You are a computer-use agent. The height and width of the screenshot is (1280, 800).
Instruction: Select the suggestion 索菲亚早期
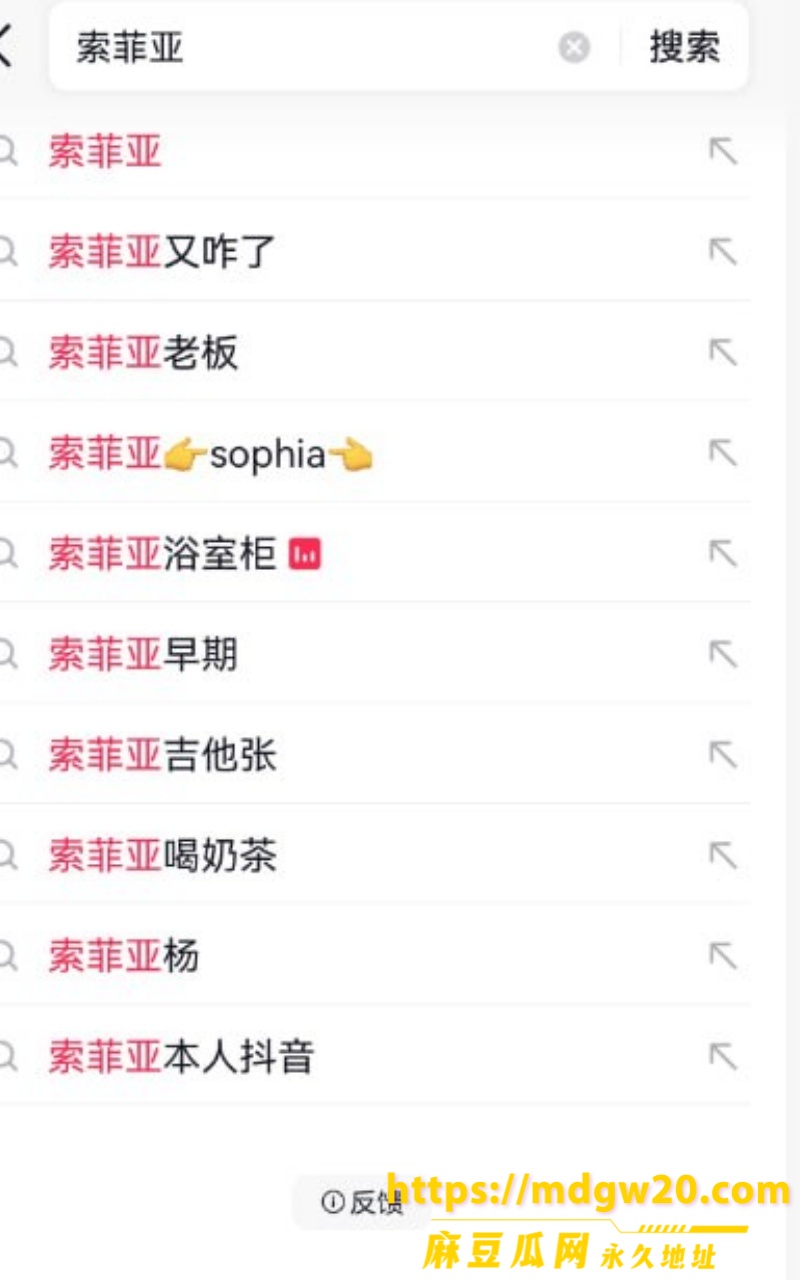pyautogui.click(x=375, y=655)
